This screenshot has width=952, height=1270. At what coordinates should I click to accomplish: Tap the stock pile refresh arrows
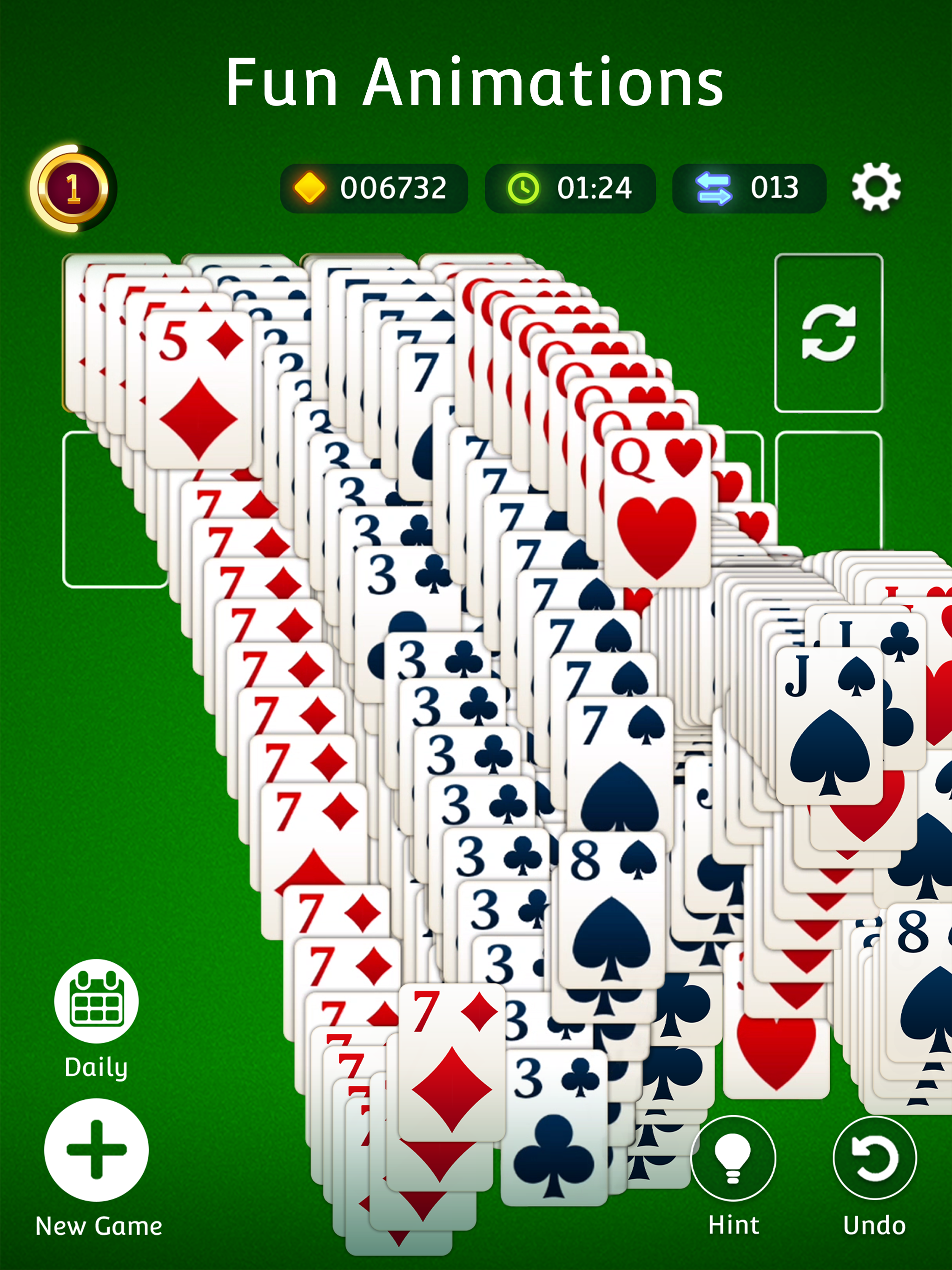tap(828, 333)
